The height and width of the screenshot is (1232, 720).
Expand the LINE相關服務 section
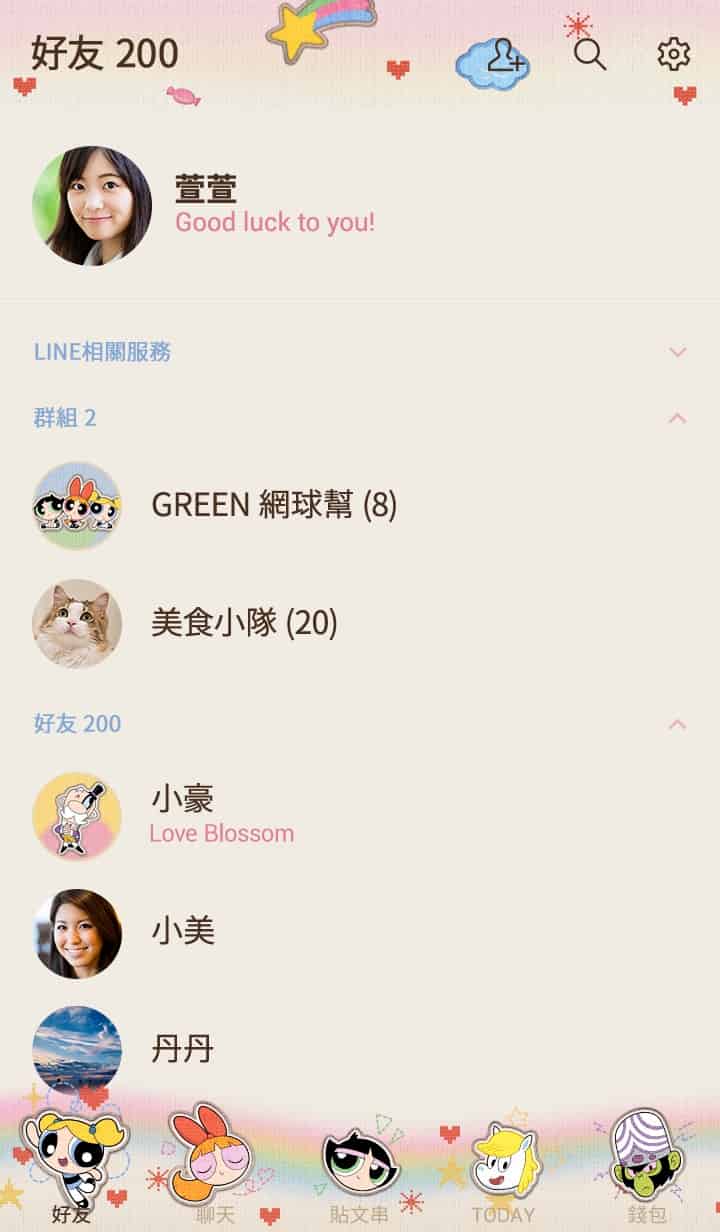pos(676,351)
